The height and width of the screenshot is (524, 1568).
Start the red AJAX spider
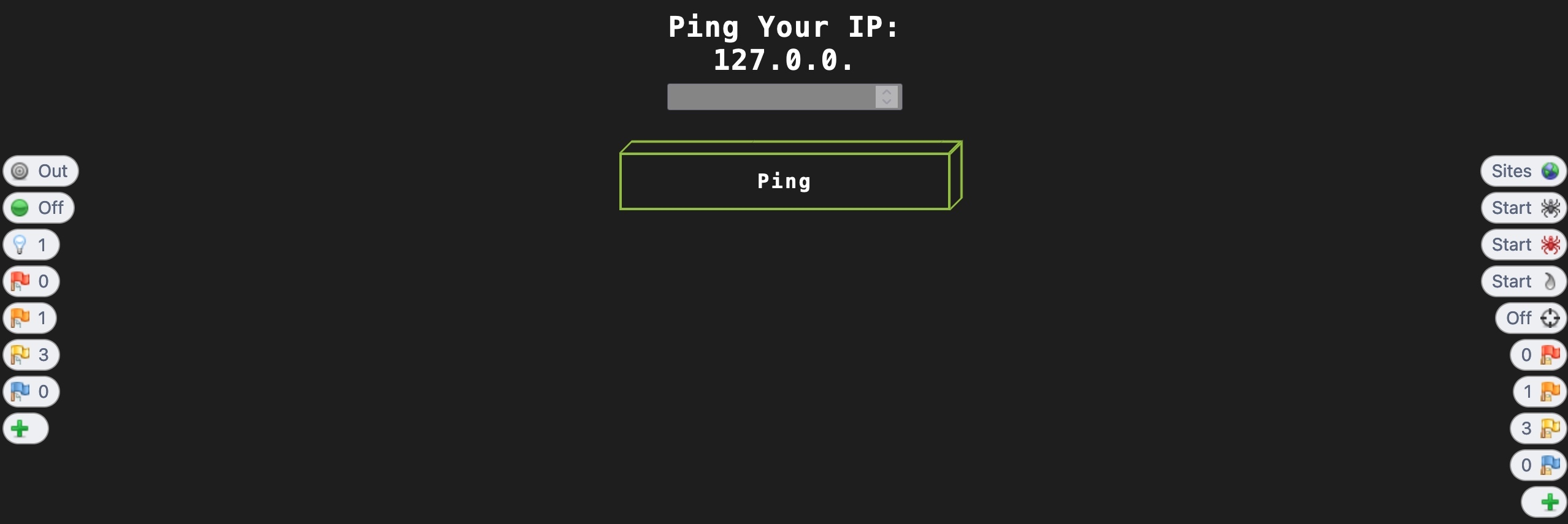pos(1524,245)
